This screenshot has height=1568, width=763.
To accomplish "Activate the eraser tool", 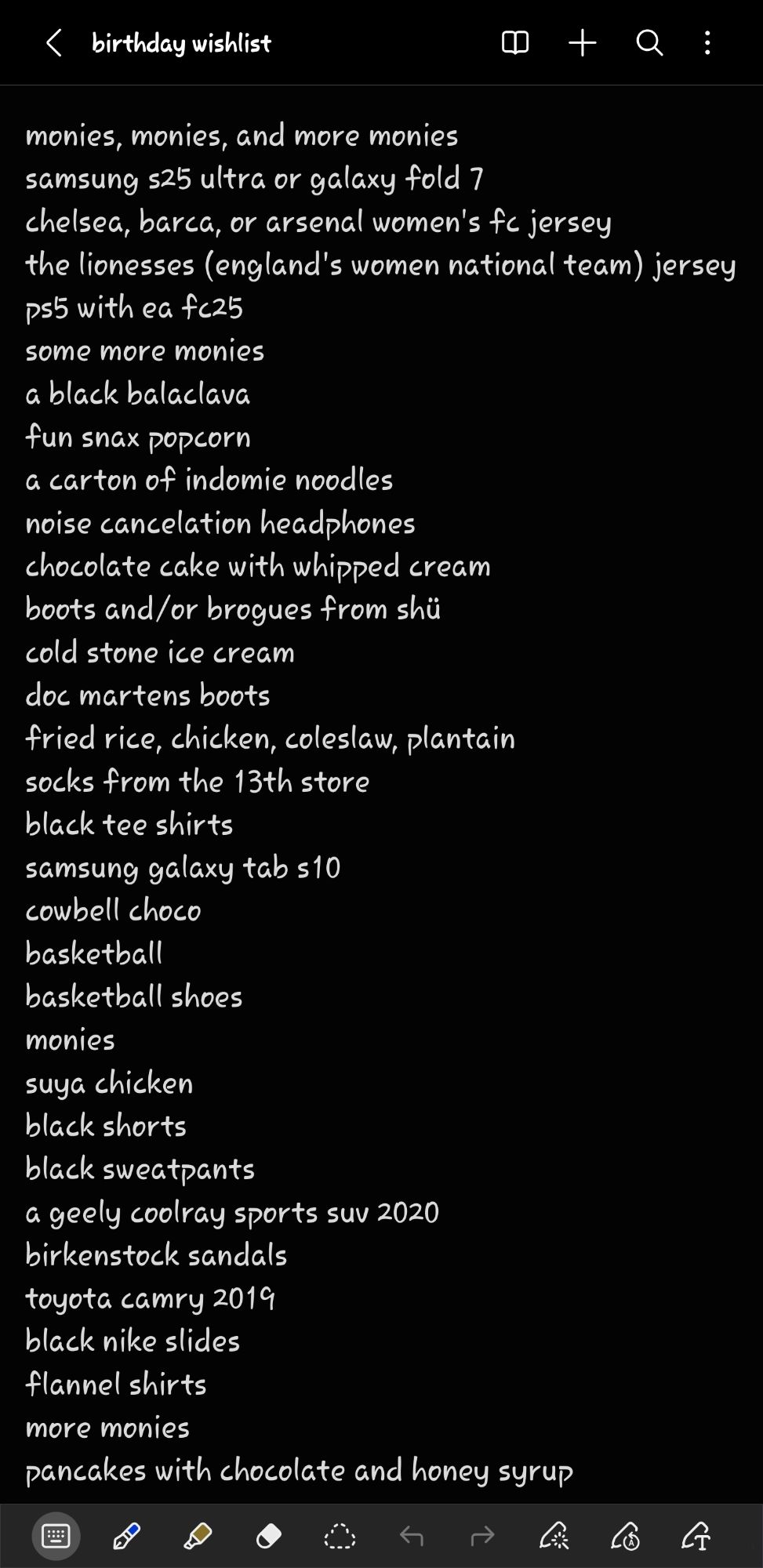I will (268, 1536).
